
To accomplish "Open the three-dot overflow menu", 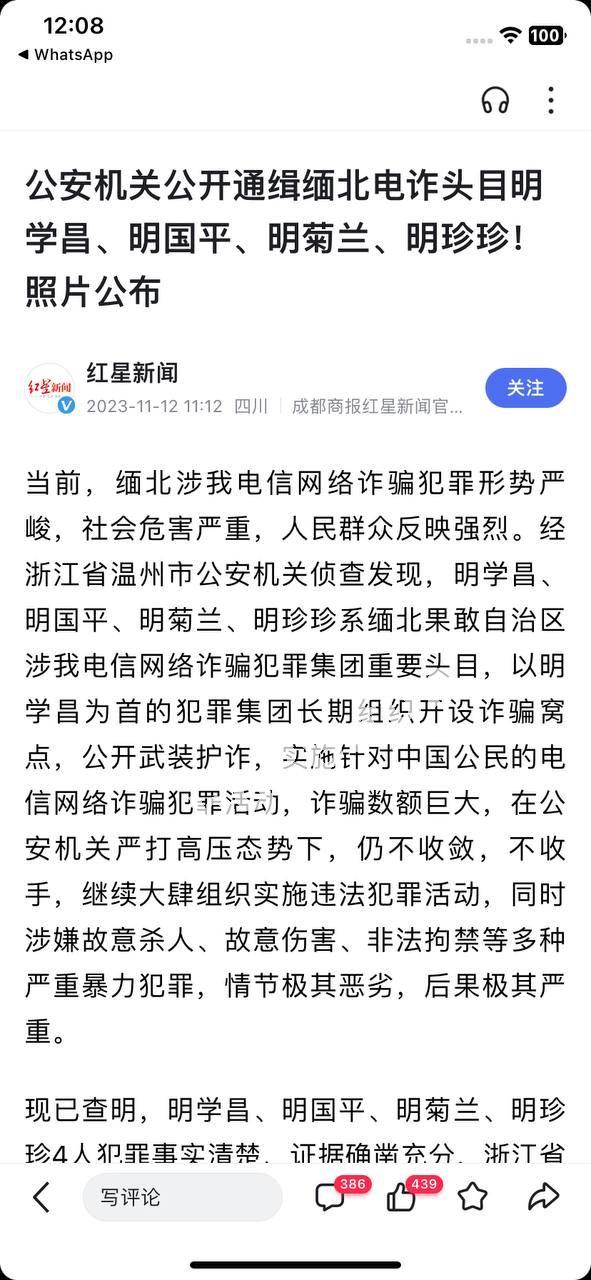I will pos(551,100).
